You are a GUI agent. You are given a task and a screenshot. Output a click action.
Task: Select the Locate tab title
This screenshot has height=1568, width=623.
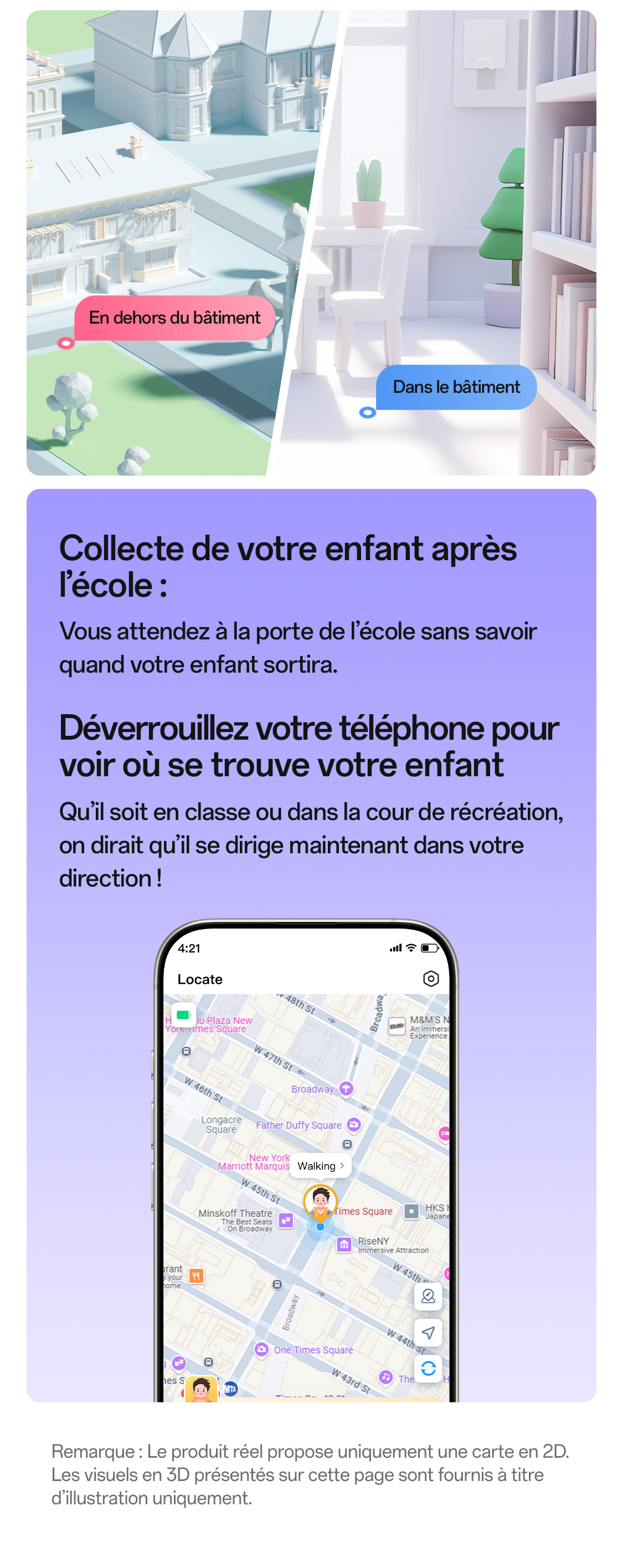[x=201, y=980]
